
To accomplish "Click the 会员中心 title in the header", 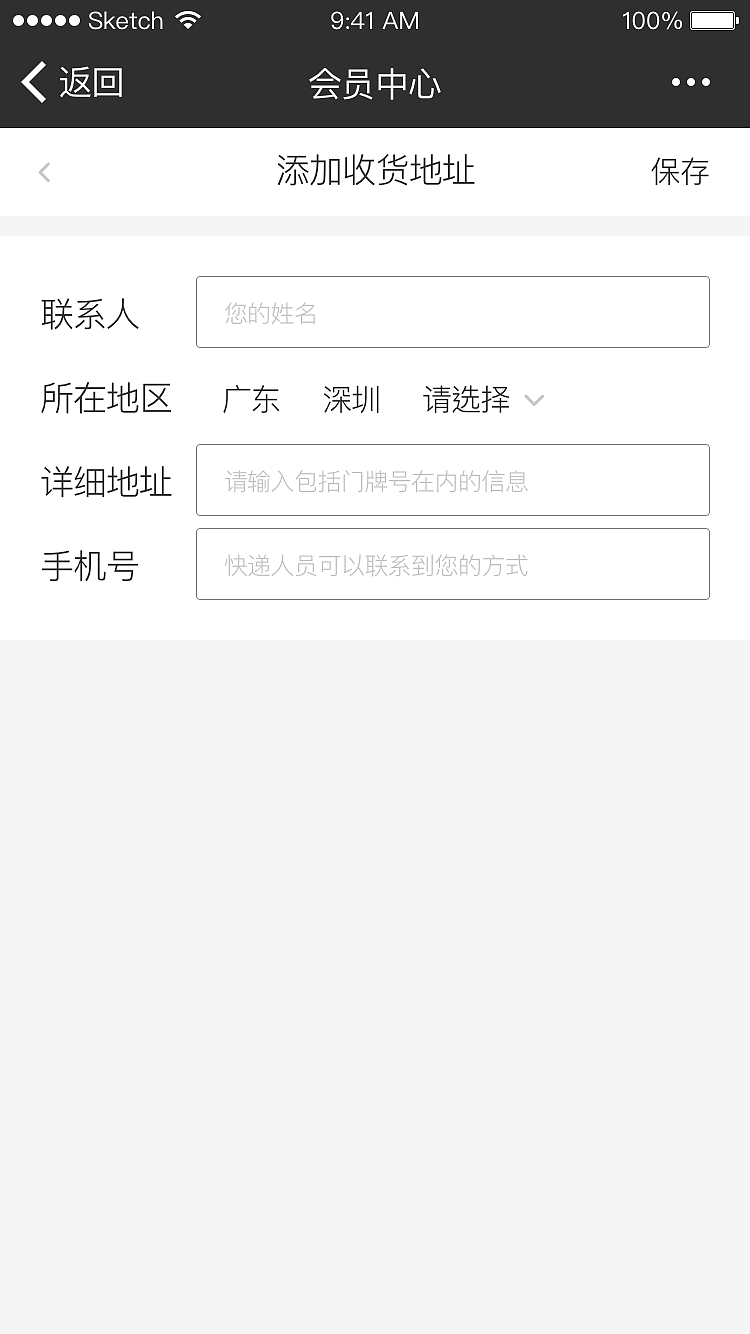I will click(375, 84).
